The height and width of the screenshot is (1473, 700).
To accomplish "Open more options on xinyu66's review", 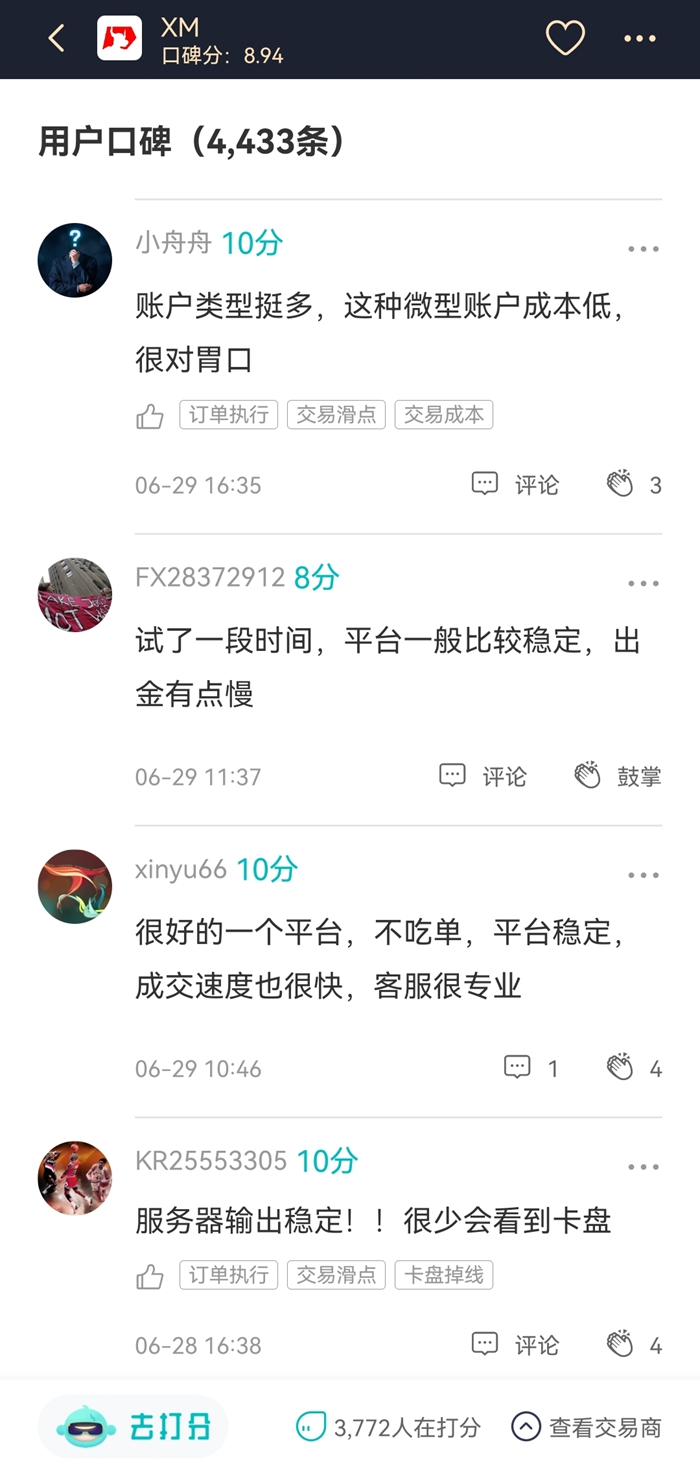I will tap(643, 875).
